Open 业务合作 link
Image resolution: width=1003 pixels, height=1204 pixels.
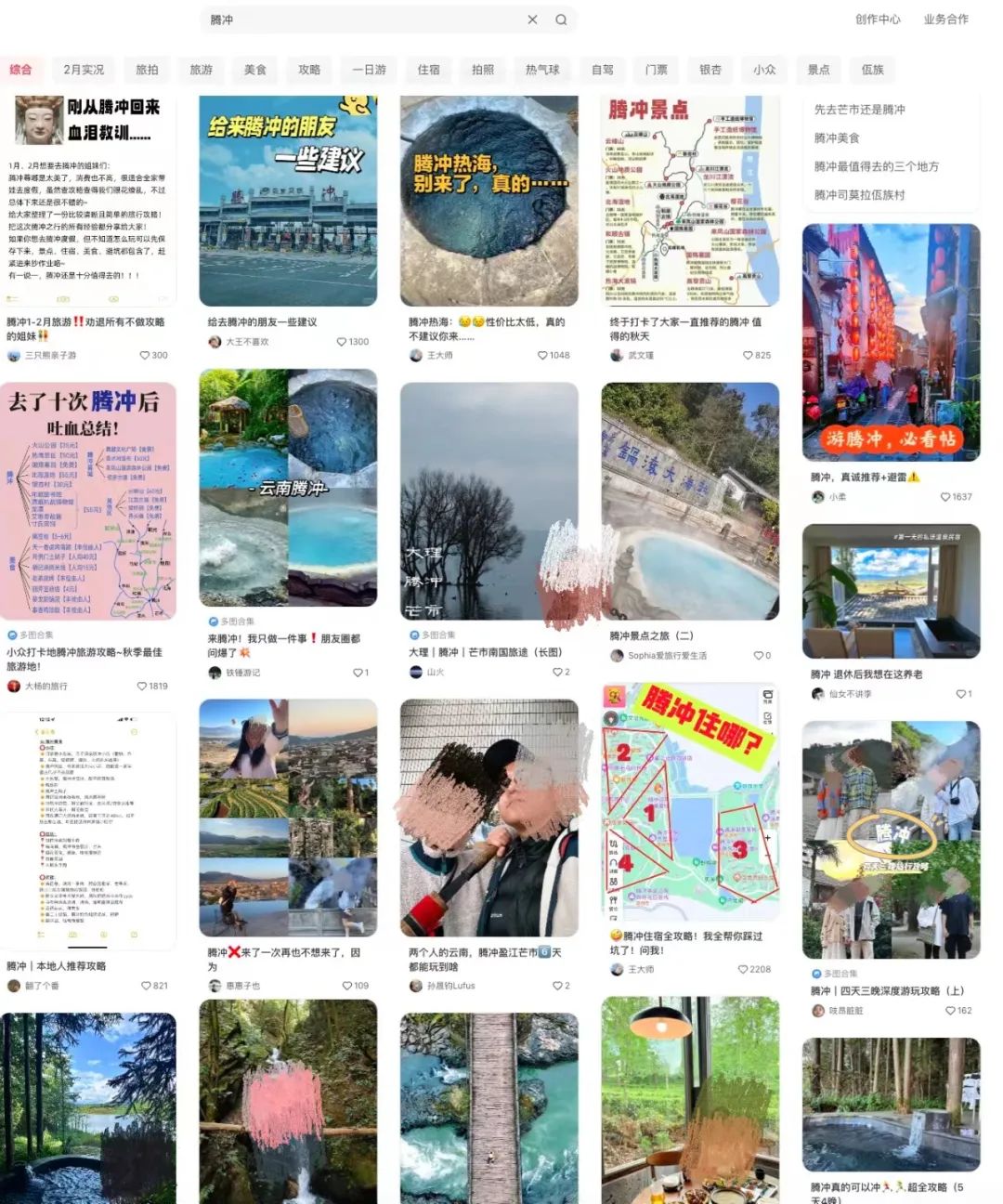[x=945, y=20]
